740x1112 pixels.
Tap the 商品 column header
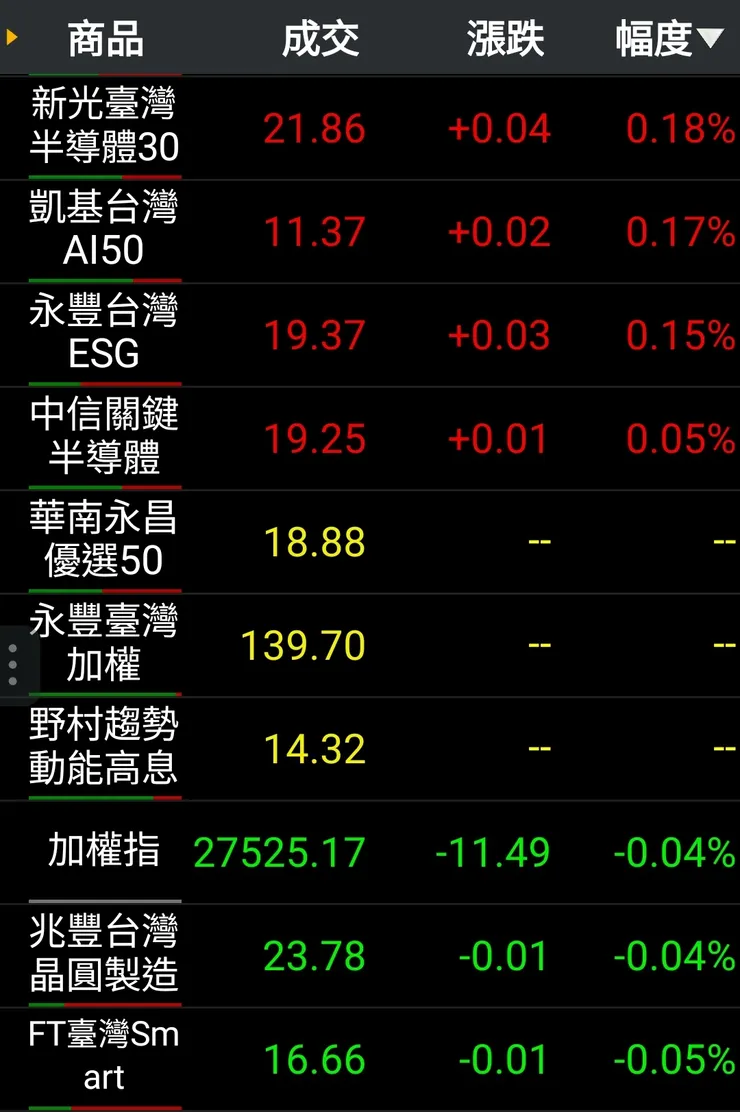click(x=105, y=40)
